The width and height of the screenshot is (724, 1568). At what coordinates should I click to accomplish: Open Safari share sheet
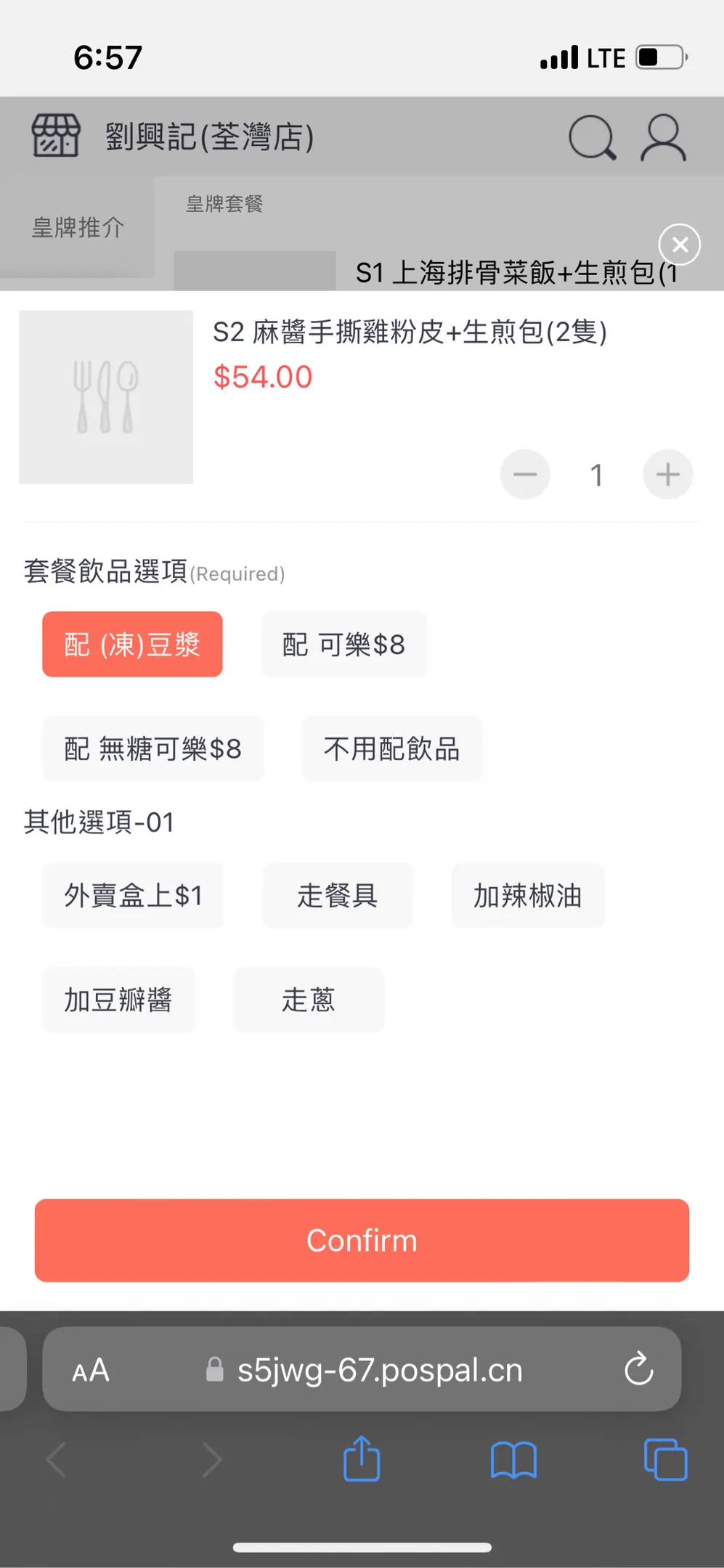coord(362,1459)
